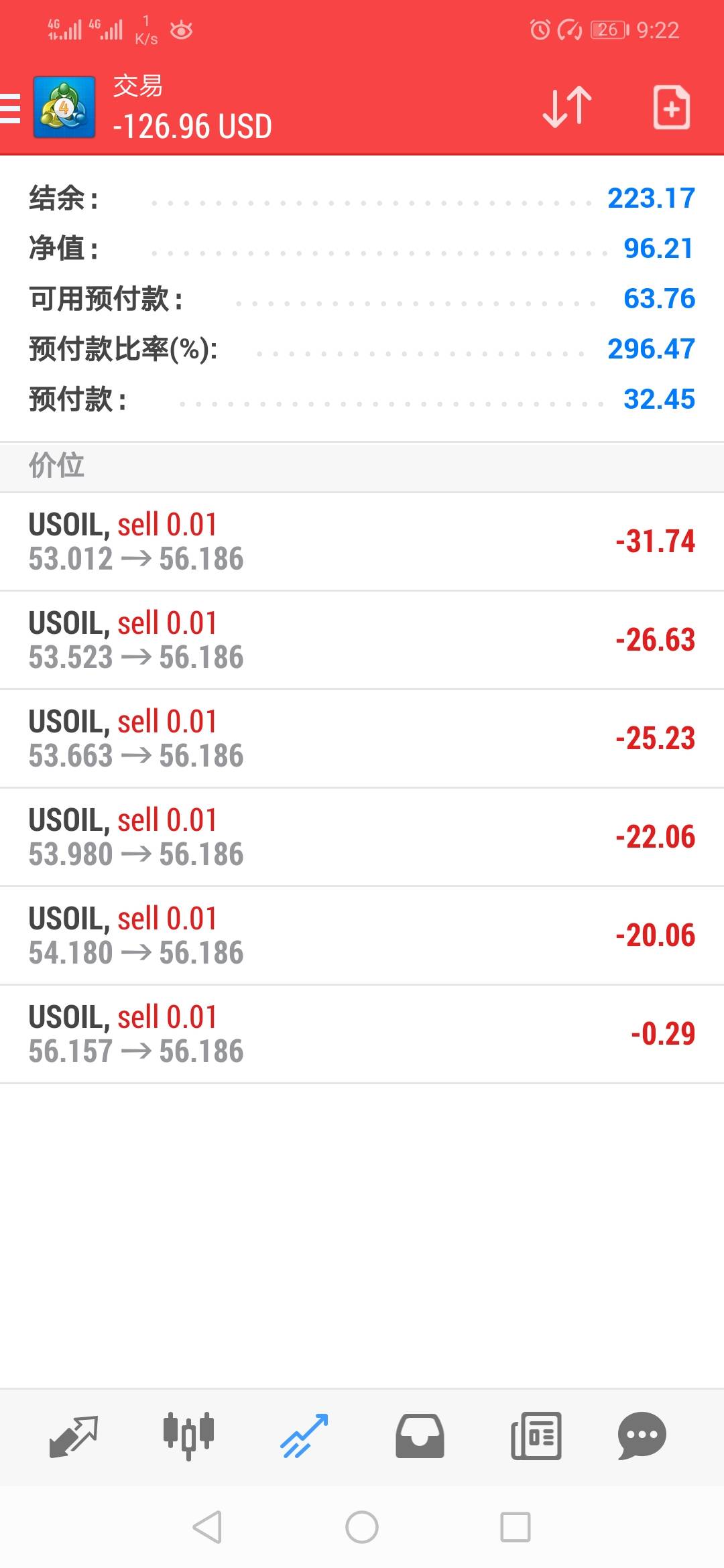Select the USOIL position opened at 53.663
This screenshot has width=724, height=1568.
(362, 738)
